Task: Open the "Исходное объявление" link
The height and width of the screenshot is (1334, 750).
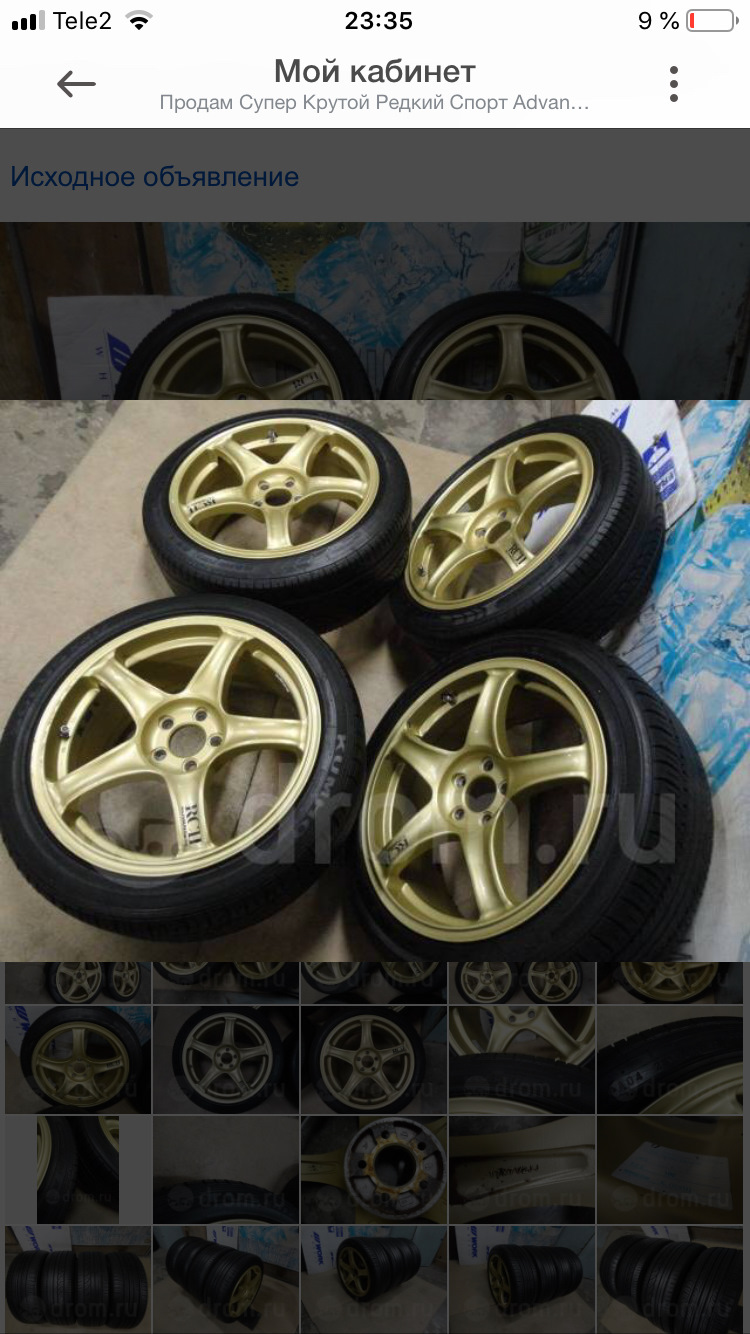Action: 154,176
